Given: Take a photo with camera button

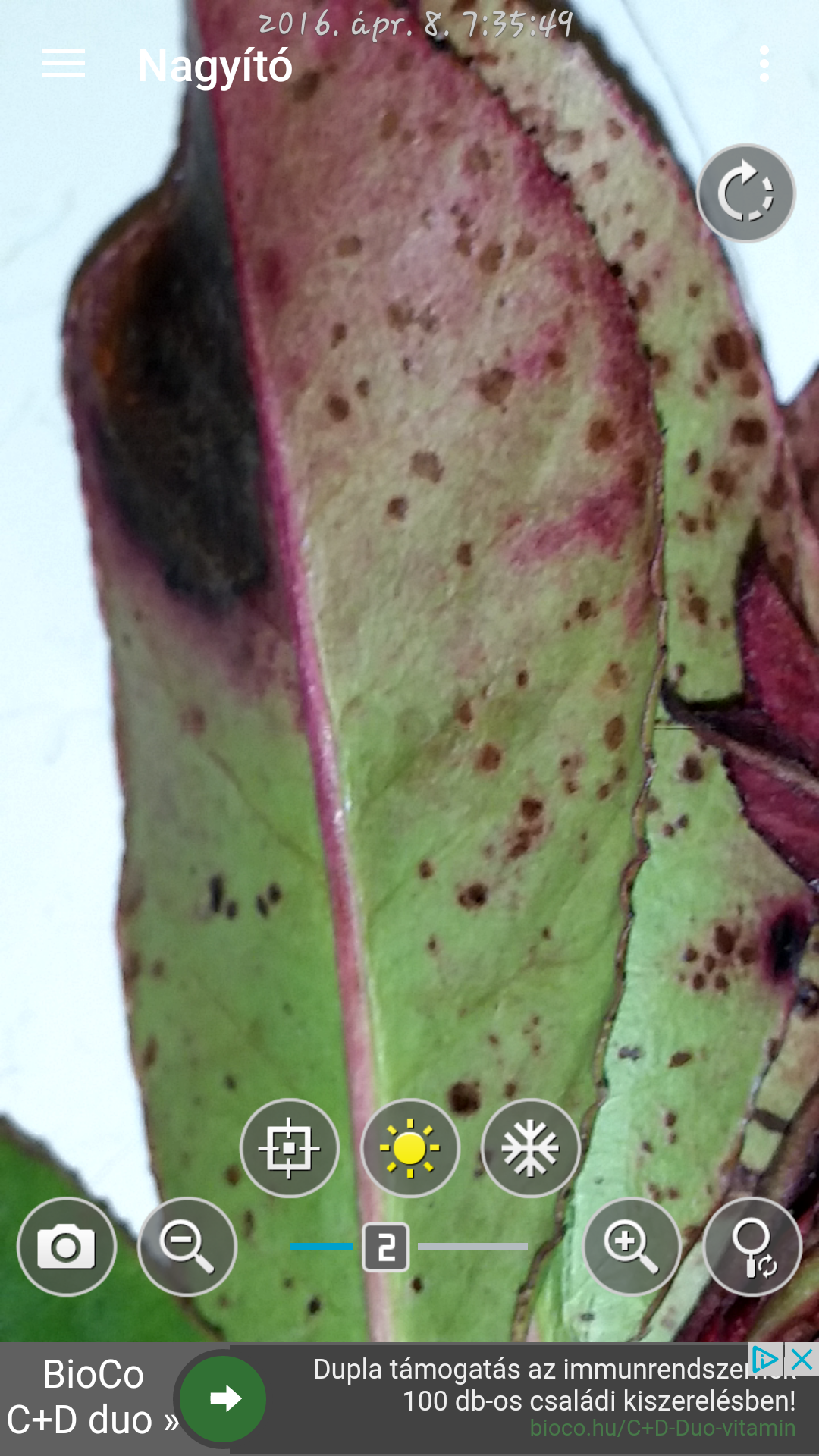Looking at the screenshot, I should coord(67,1247).
